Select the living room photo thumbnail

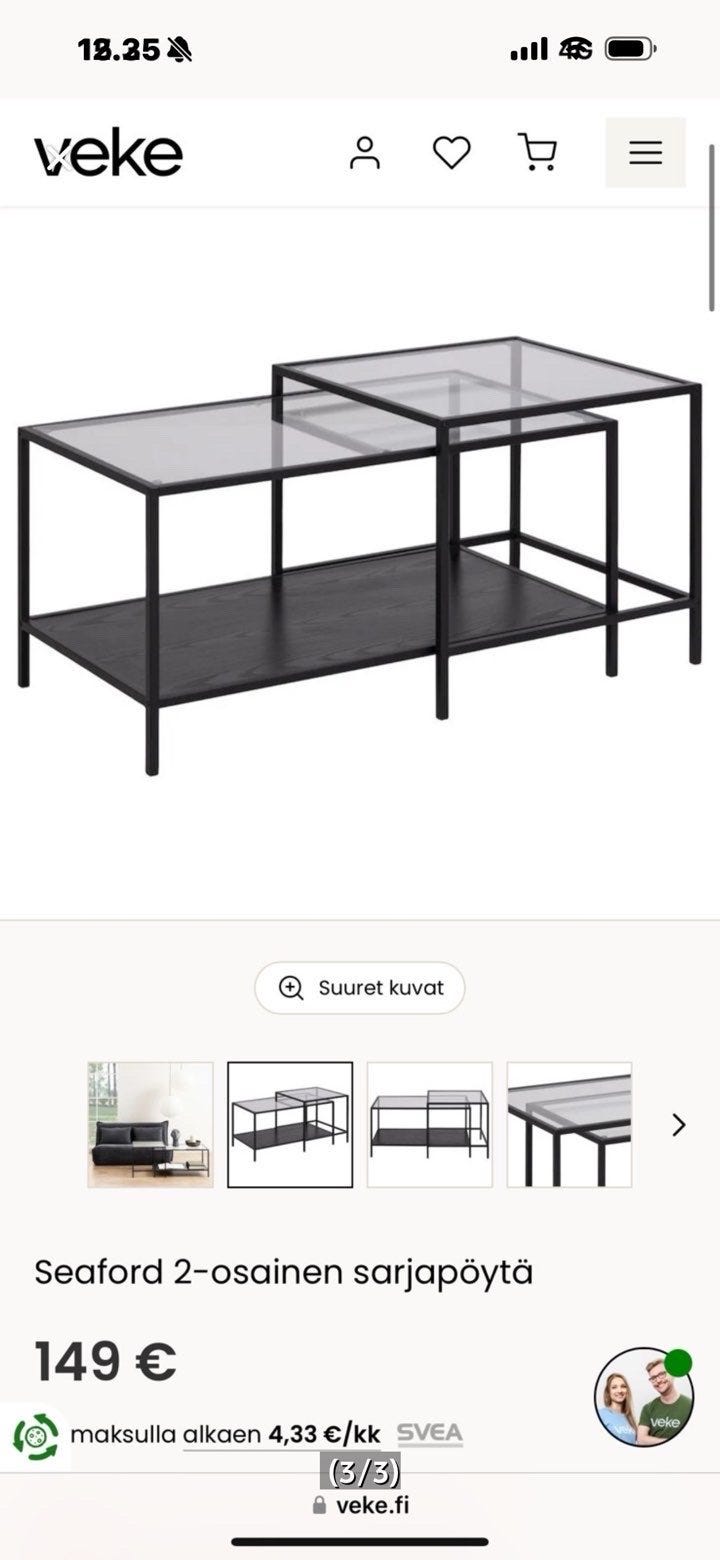[x=150, y=1125]
